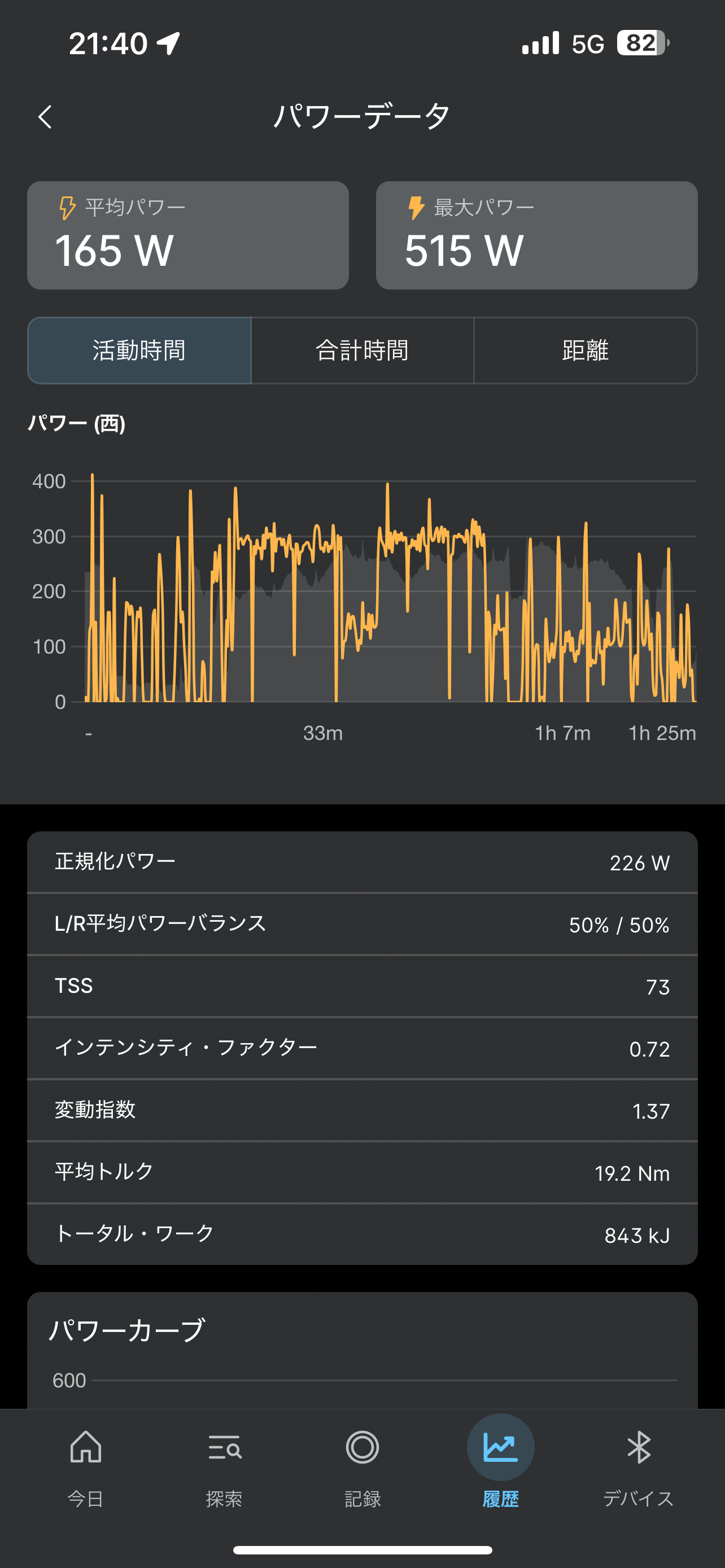Open the 今日 tab
This screenshot has width=725, height=1568.
[86, 1468]
